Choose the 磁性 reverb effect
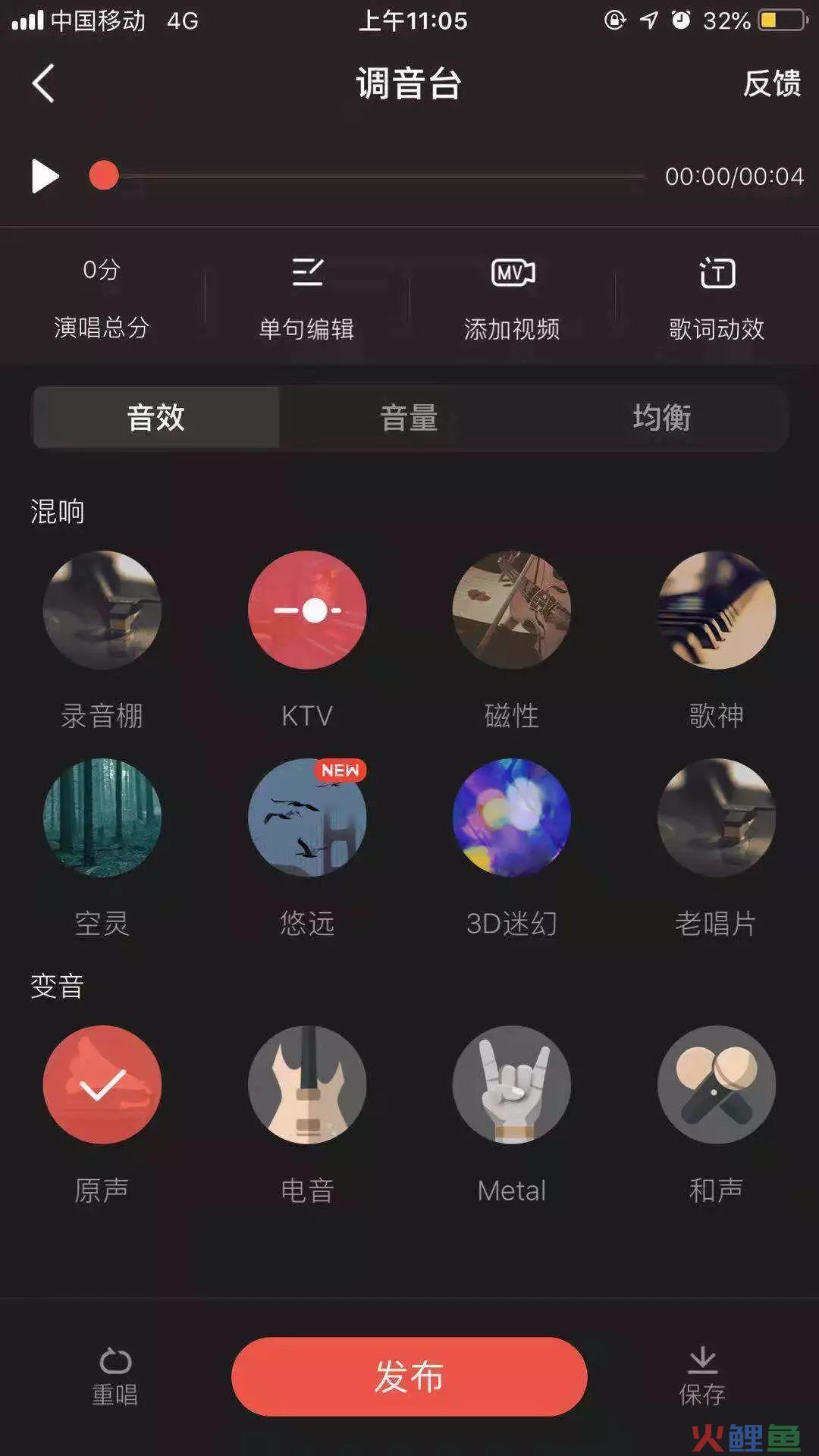Screen dimensions: 819x1456 [x=512, y=610]
